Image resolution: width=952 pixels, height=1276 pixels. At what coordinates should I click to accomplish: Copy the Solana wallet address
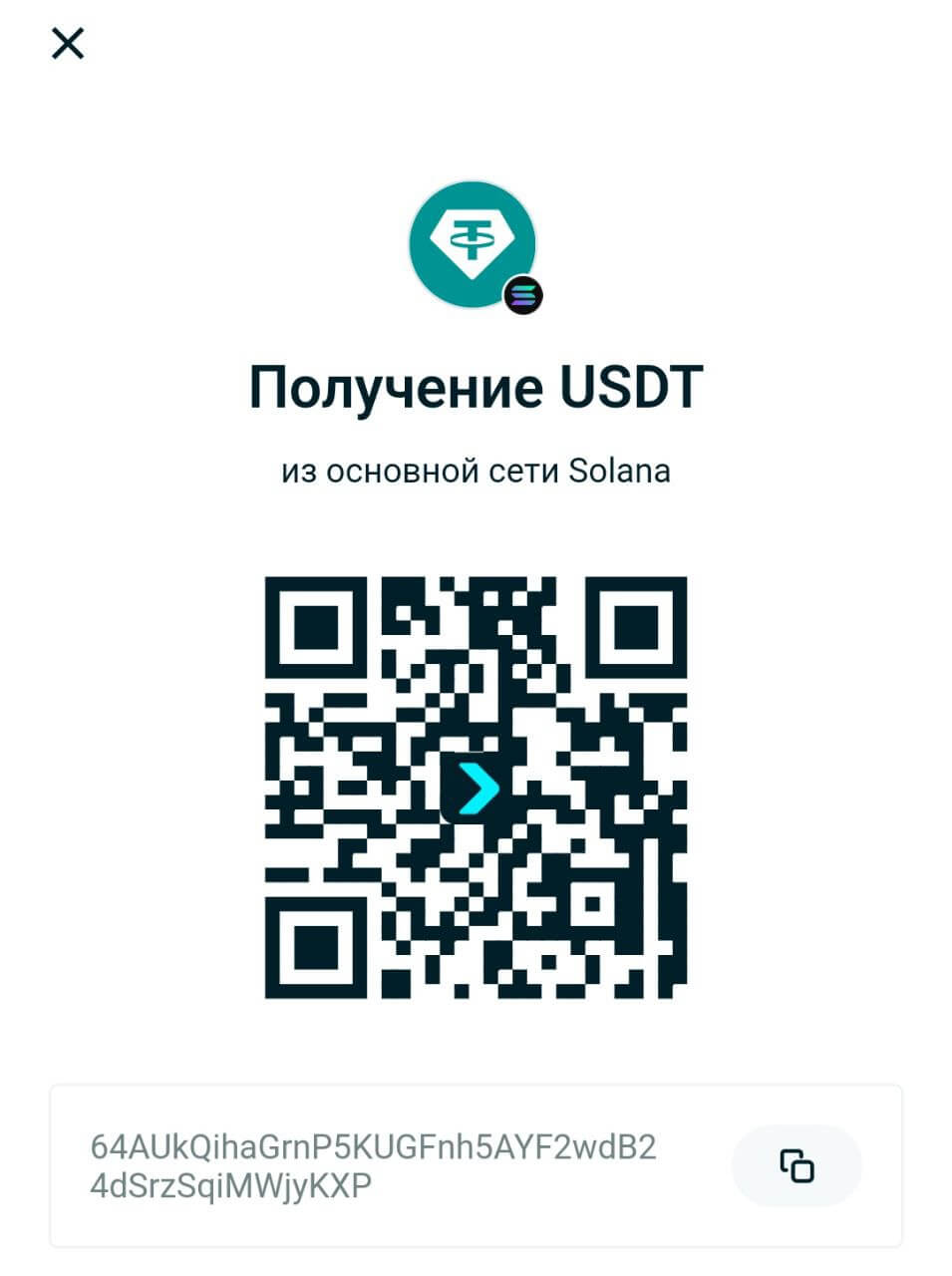pos(796,1165)
